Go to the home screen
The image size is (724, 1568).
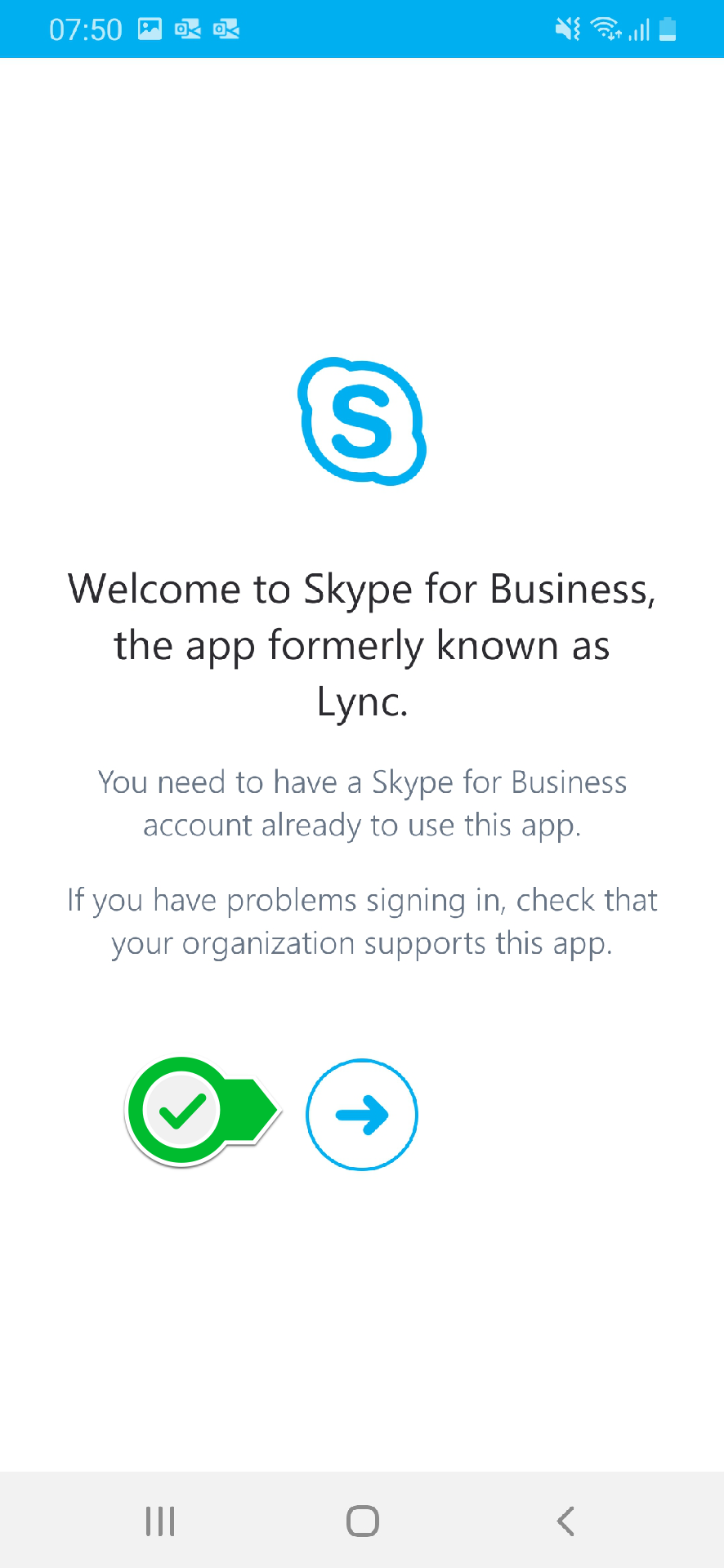[x=363, y=1521]
